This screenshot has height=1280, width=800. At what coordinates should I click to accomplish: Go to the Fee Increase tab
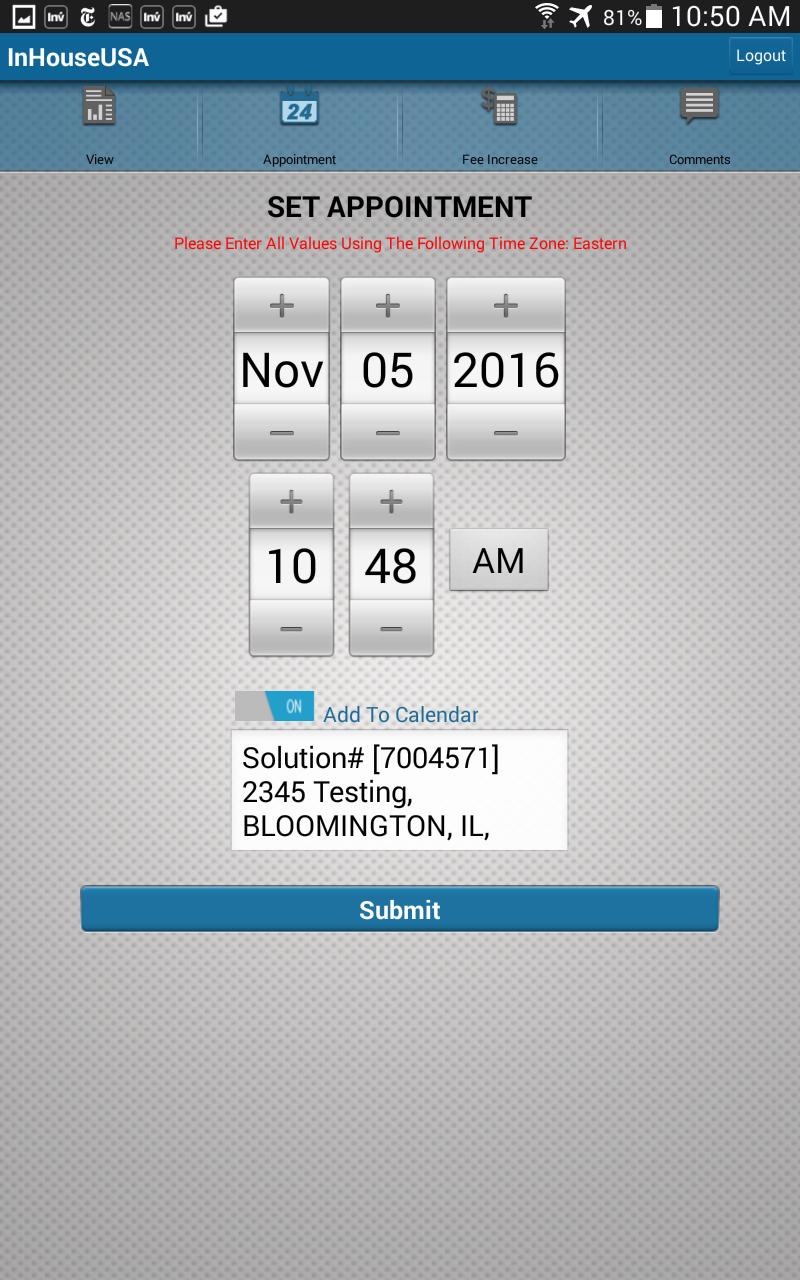pyautogui.click(x=499, y=125)
